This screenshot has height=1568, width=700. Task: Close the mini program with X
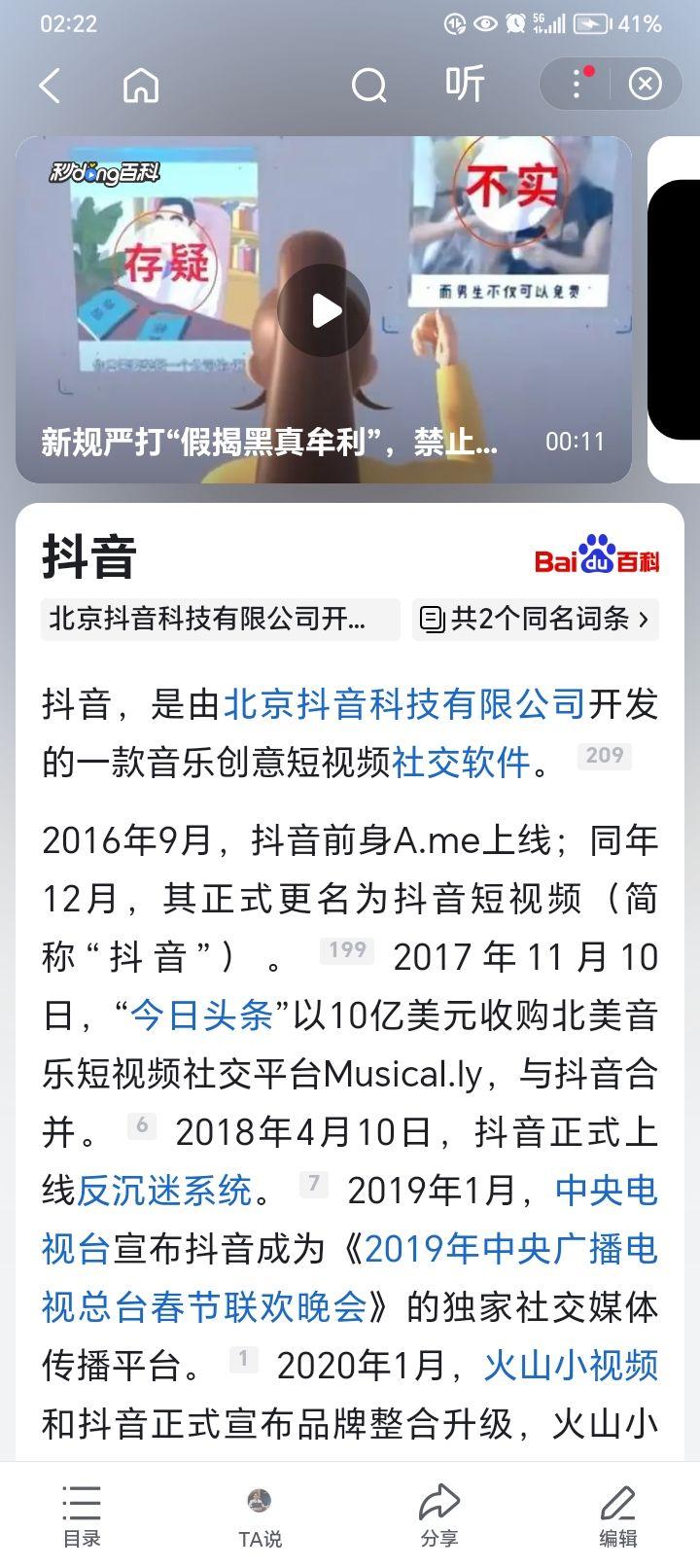pyautogui.click(x=645, y=85)
